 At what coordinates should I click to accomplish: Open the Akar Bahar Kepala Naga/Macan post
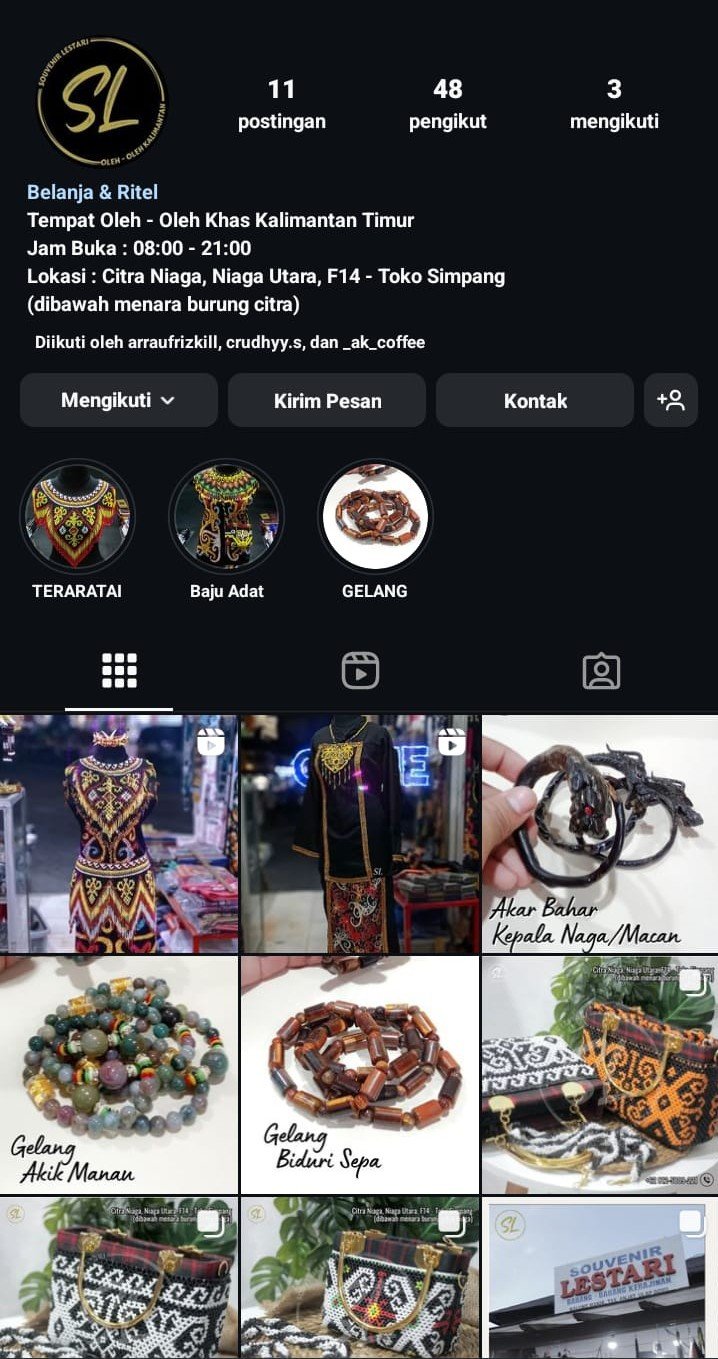coord(600,833)
